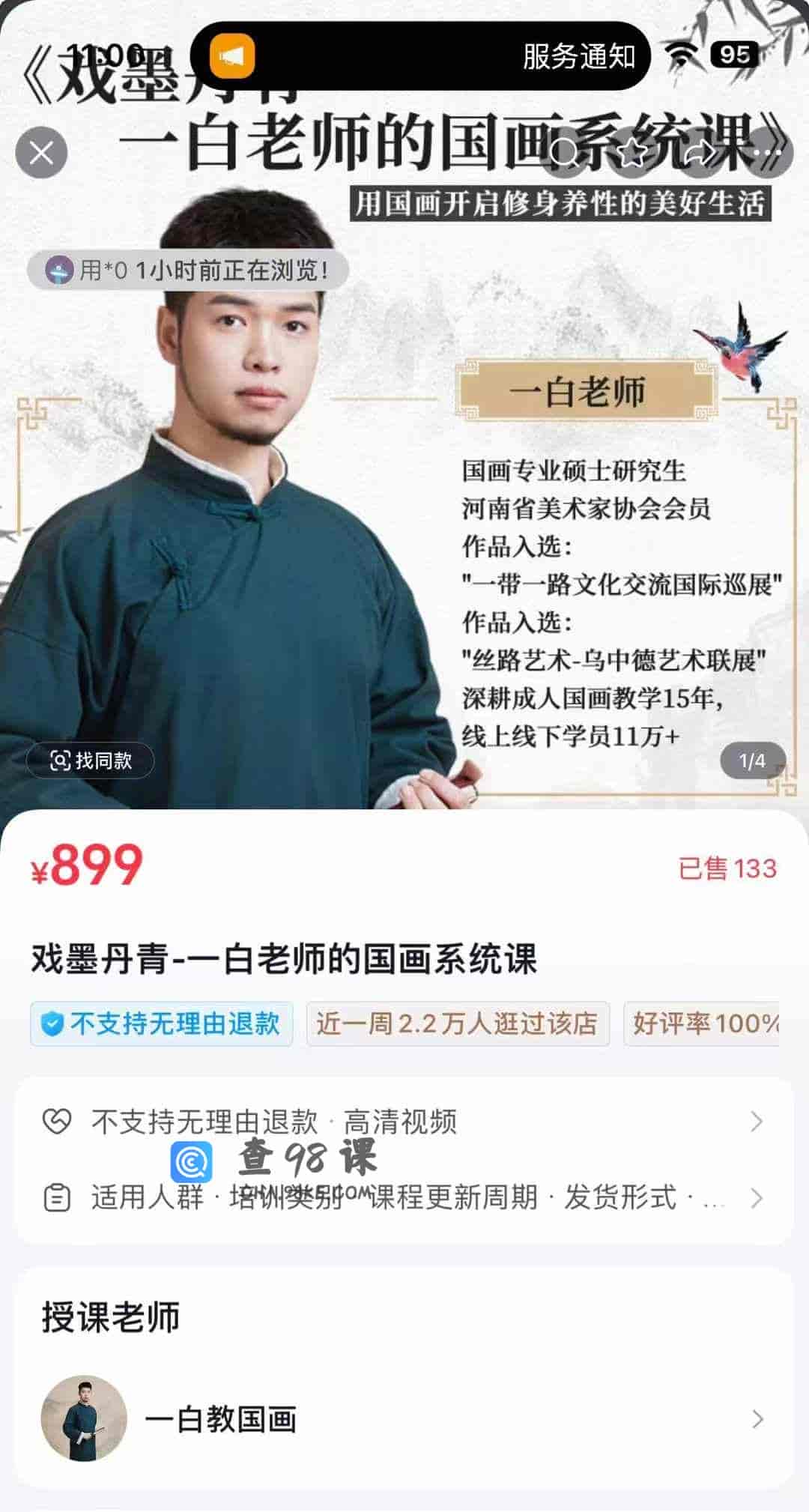Tap the 找同款 button
The image size is (809, 1512).
(90, 760)
